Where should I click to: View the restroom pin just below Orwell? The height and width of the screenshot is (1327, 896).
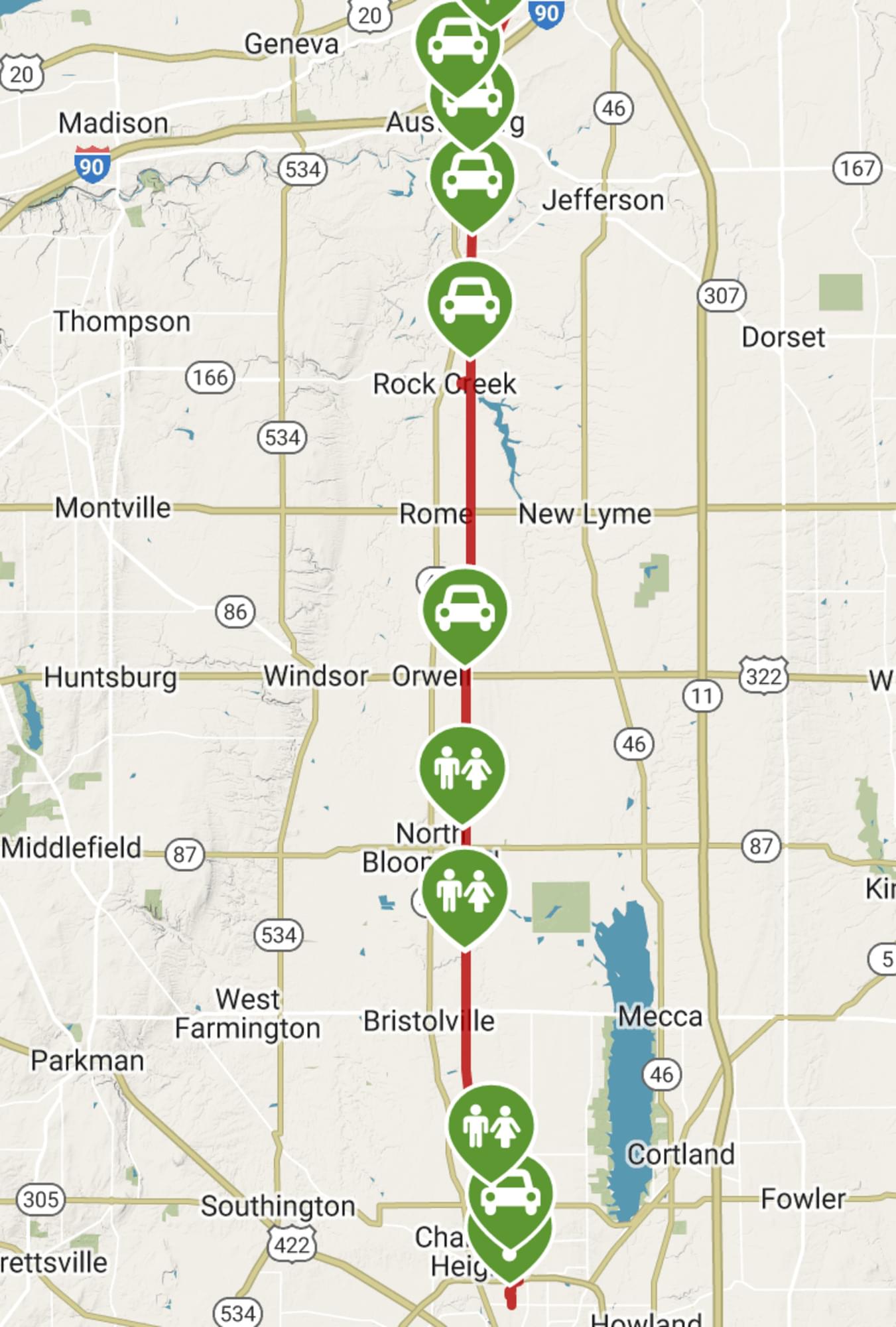pos(462,770)
